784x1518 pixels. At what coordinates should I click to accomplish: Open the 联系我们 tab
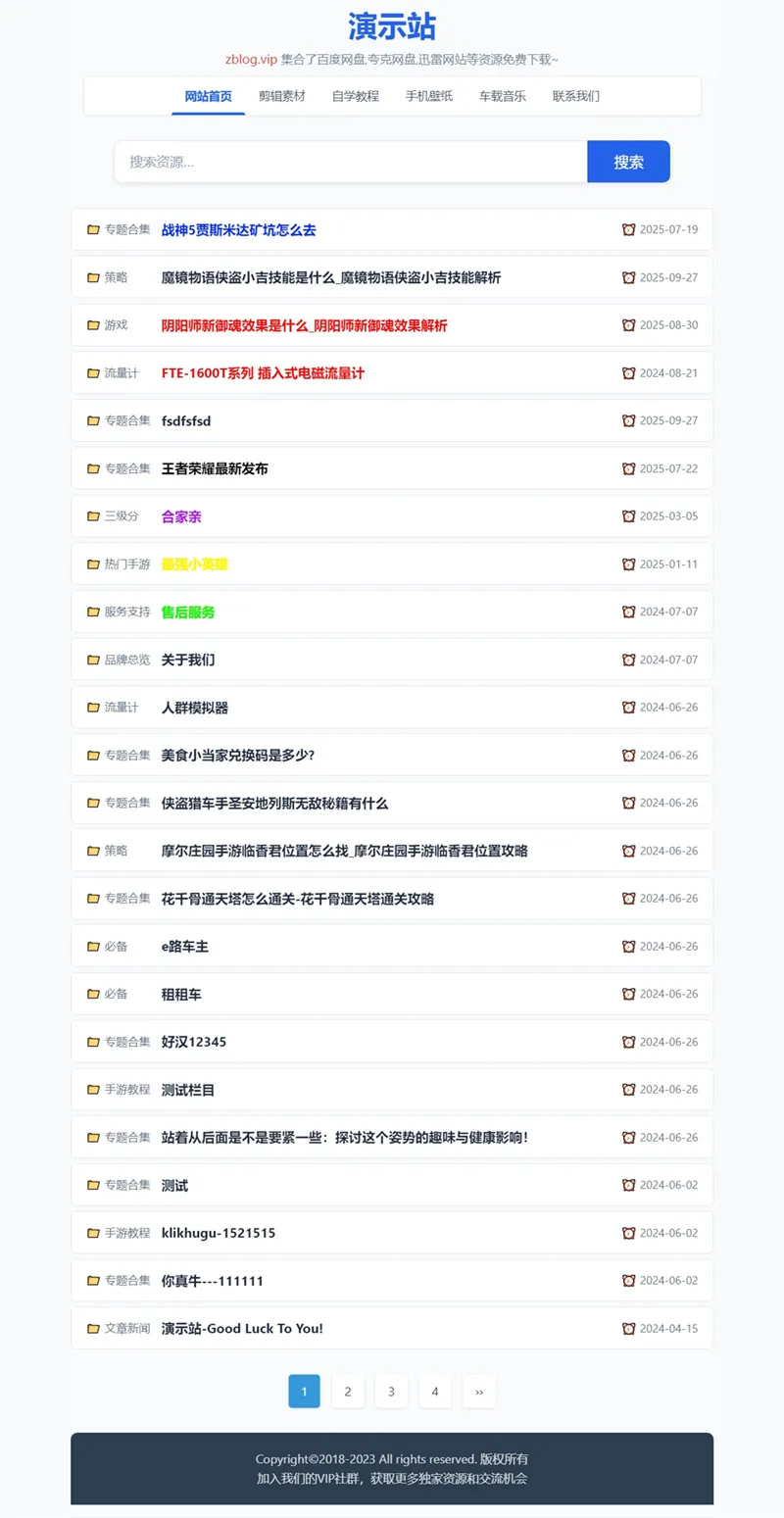click(x=576, y=96)
